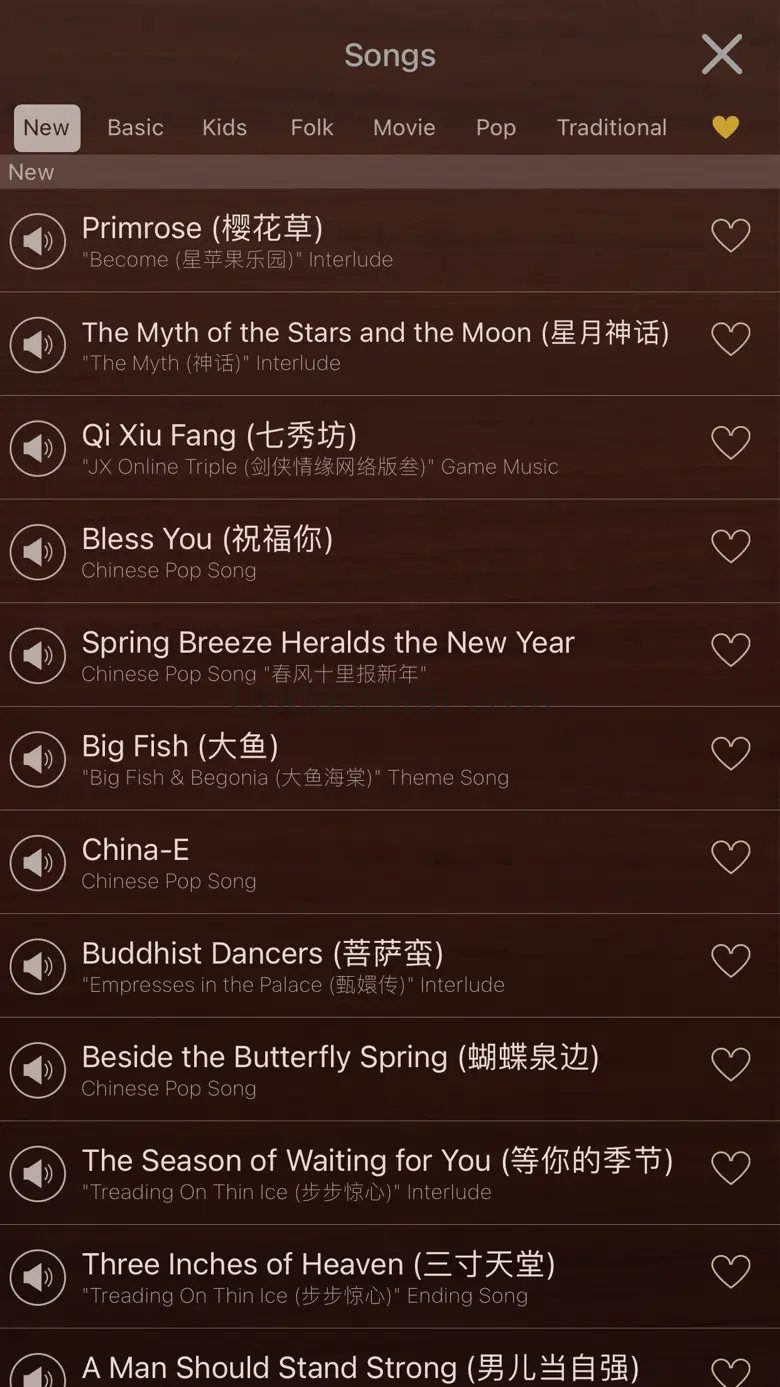Viewport: 780px width, 1387px height.
Task: Play preview of Primrose
Action: (38, 241)
